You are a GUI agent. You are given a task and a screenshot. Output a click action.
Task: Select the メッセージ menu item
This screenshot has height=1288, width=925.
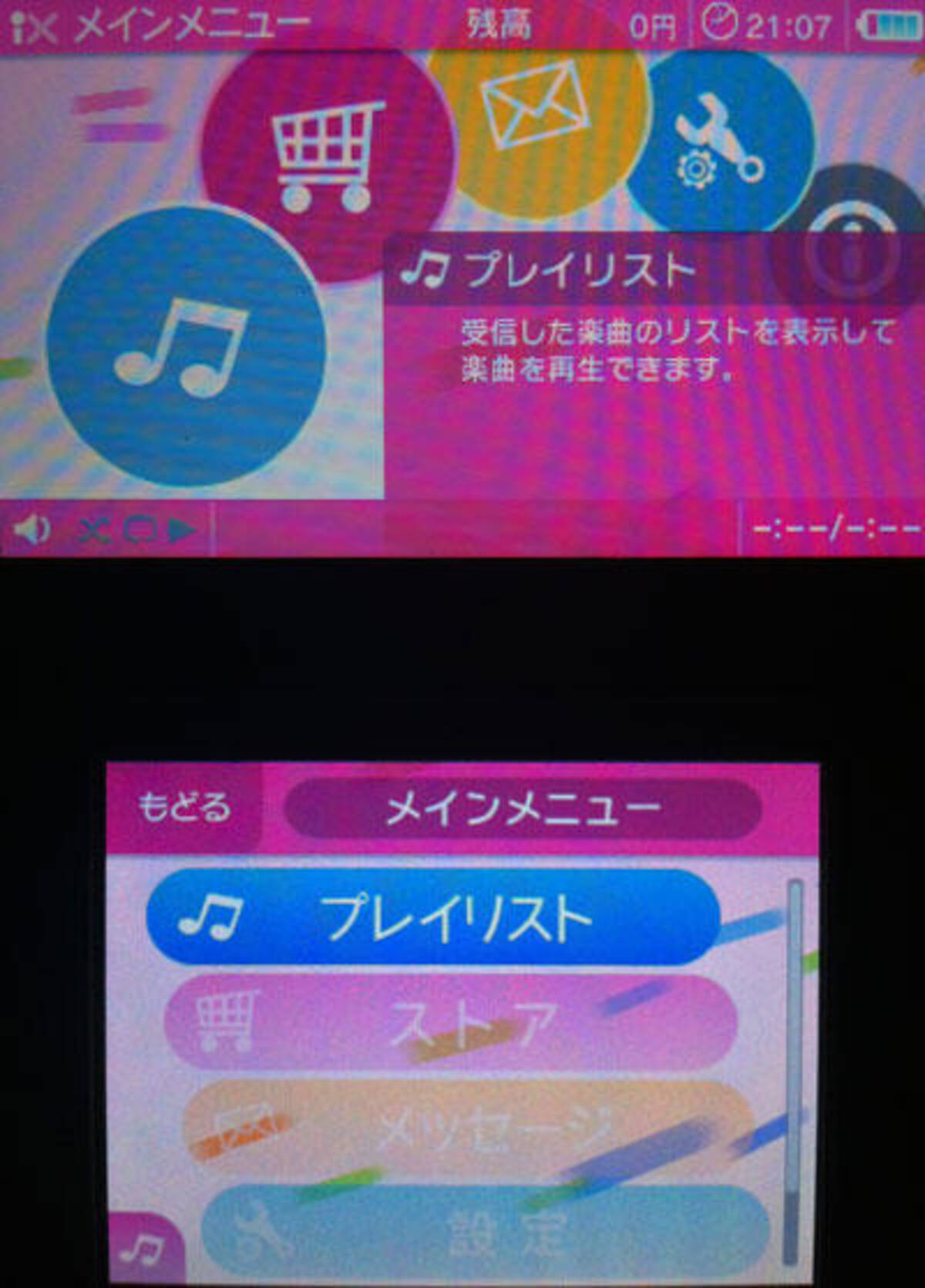[469, 1128]
